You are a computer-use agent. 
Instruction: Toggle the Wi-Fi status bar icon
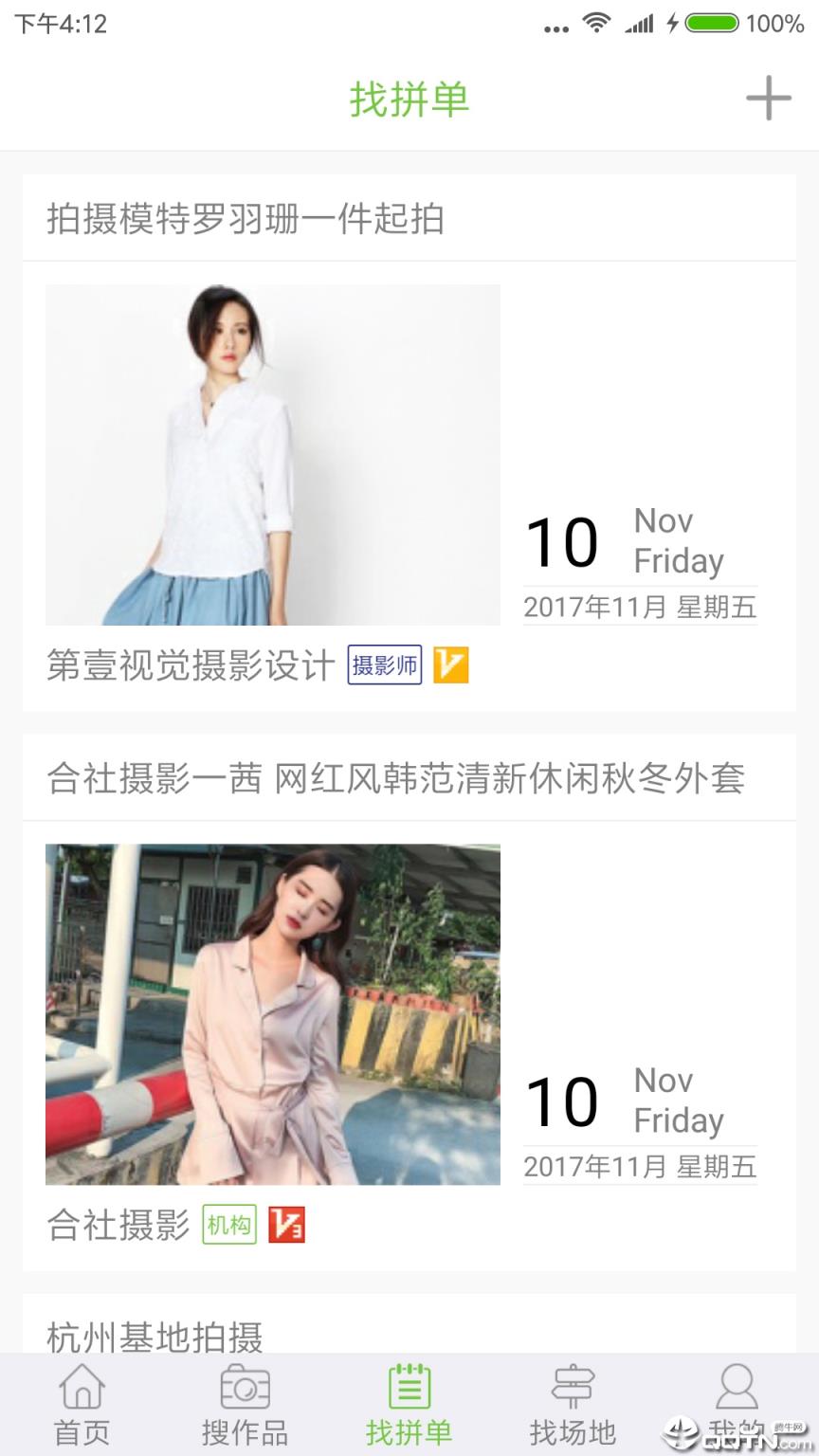point(597,25)
